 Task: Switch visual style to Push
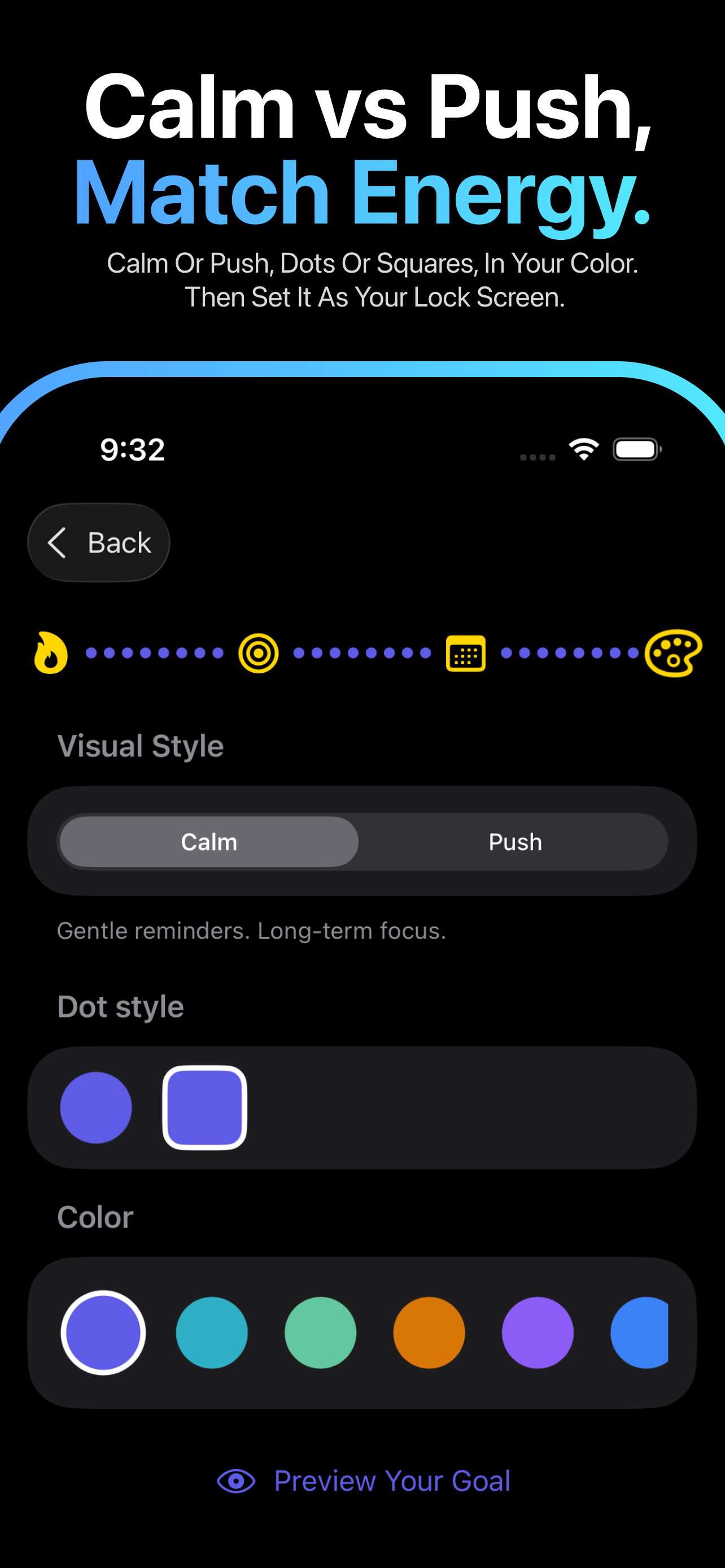click(x=514, y=841)
